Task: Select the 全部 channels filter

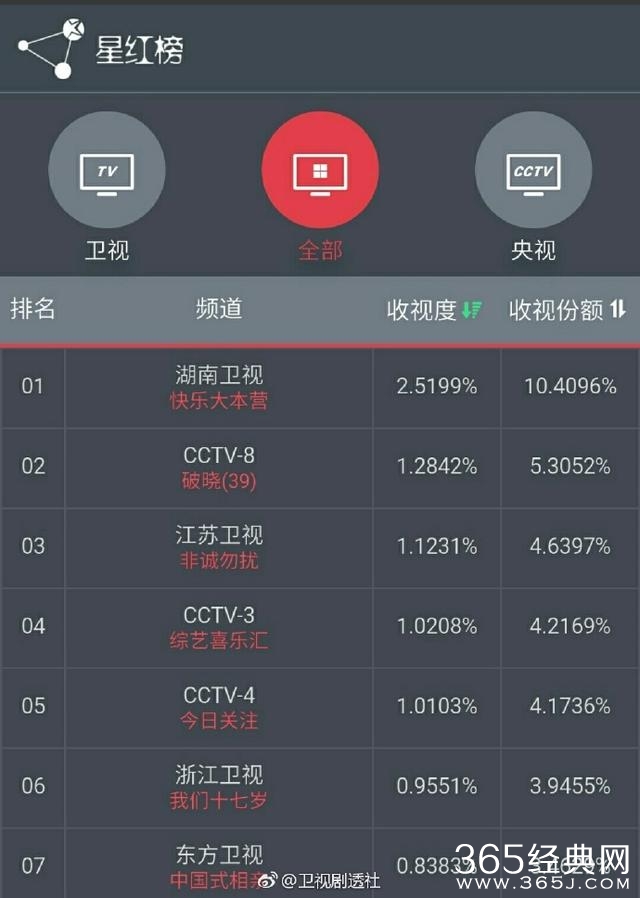Action: point(320,171)
